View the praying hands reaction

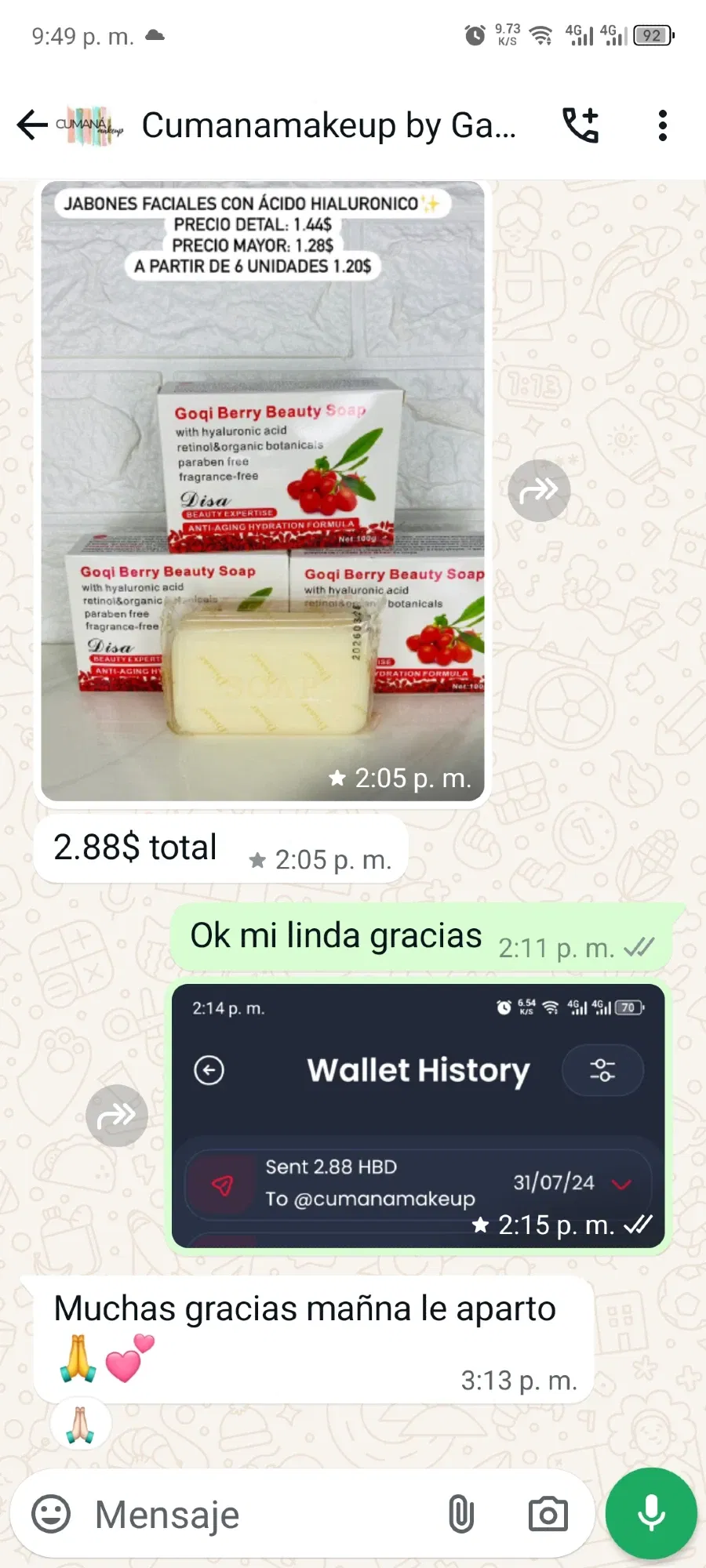(80, 1425)
